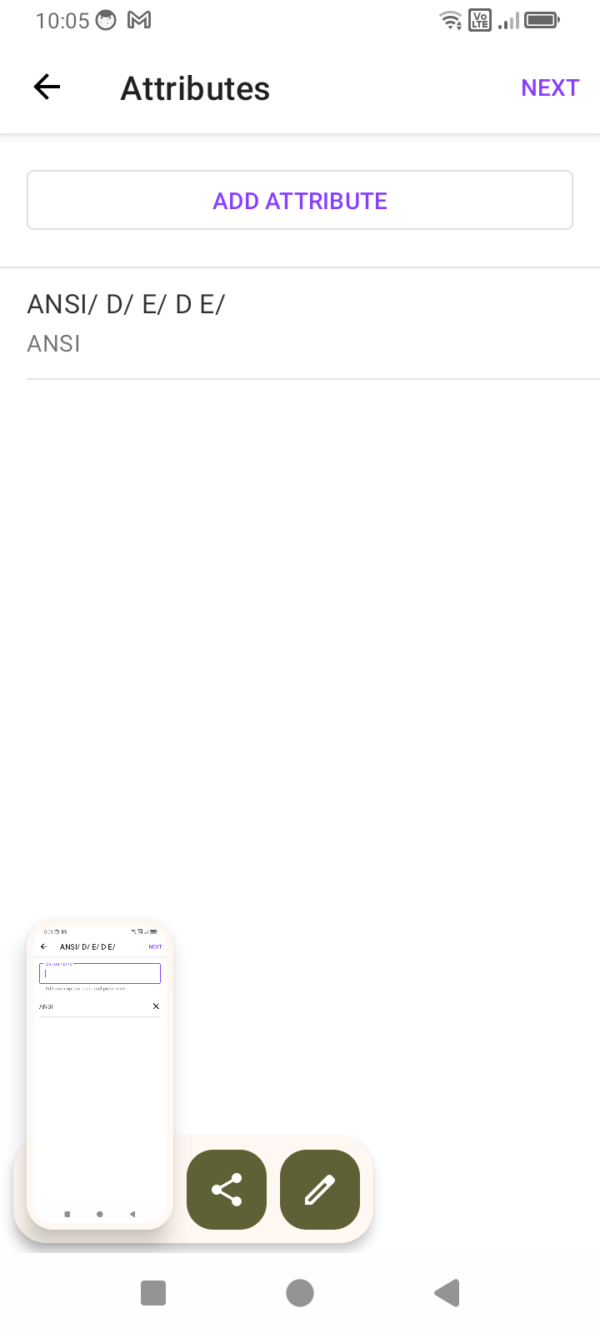Share the captured screenshot

click(x=227, y=1190)
